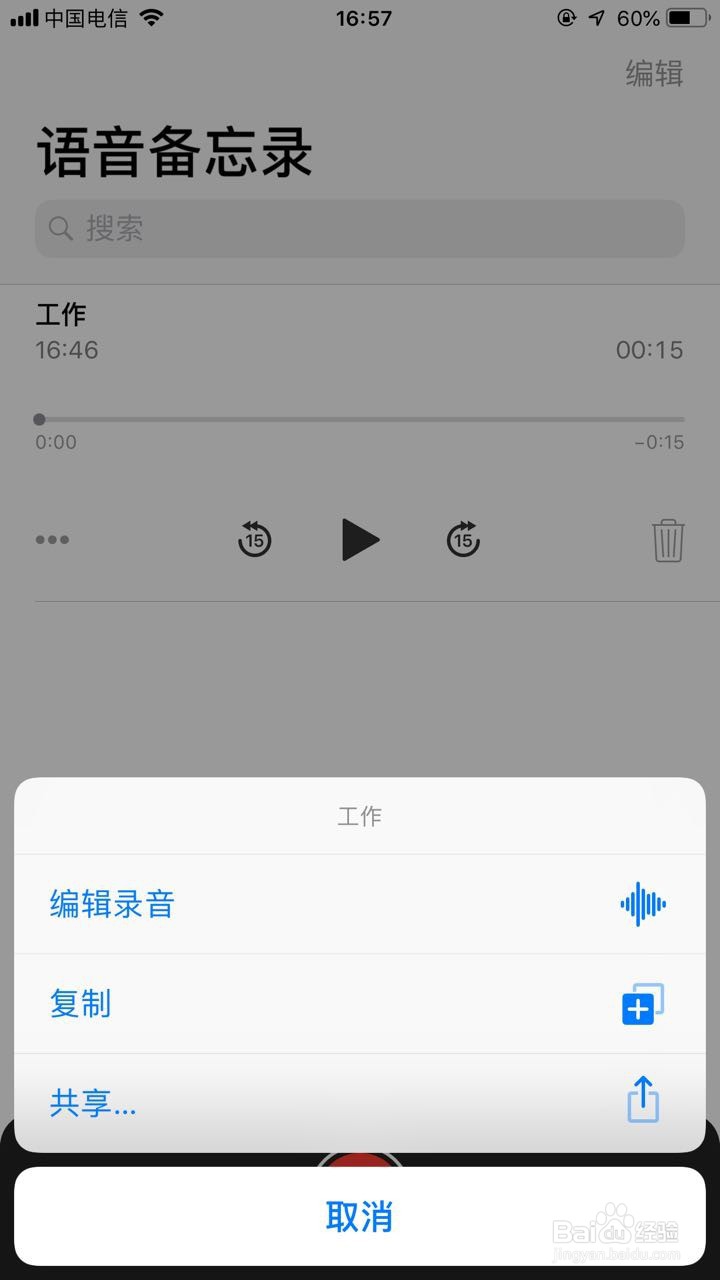Dismiss the sheet with 取消
This screenshot has height=1280, width=720.
click(x=360, y=1216)
